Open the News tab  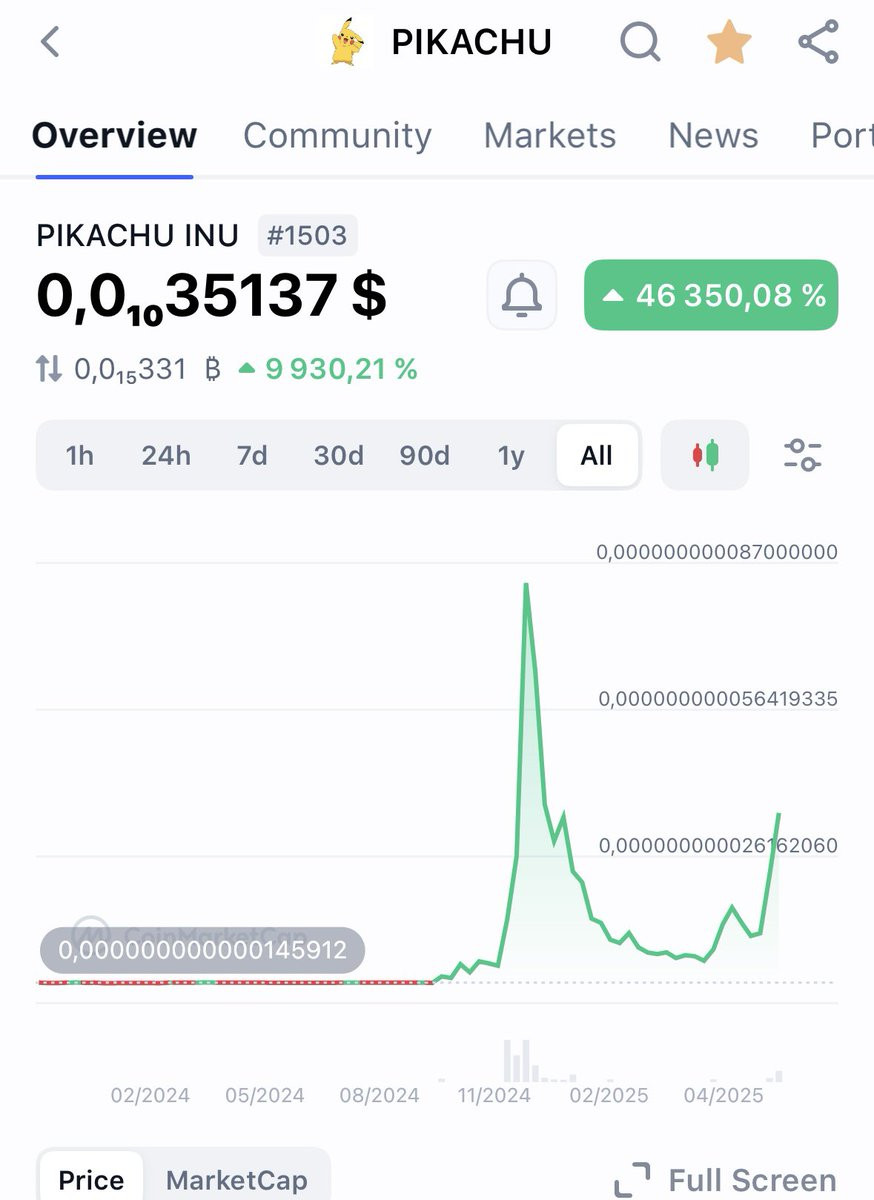point(713,135)
